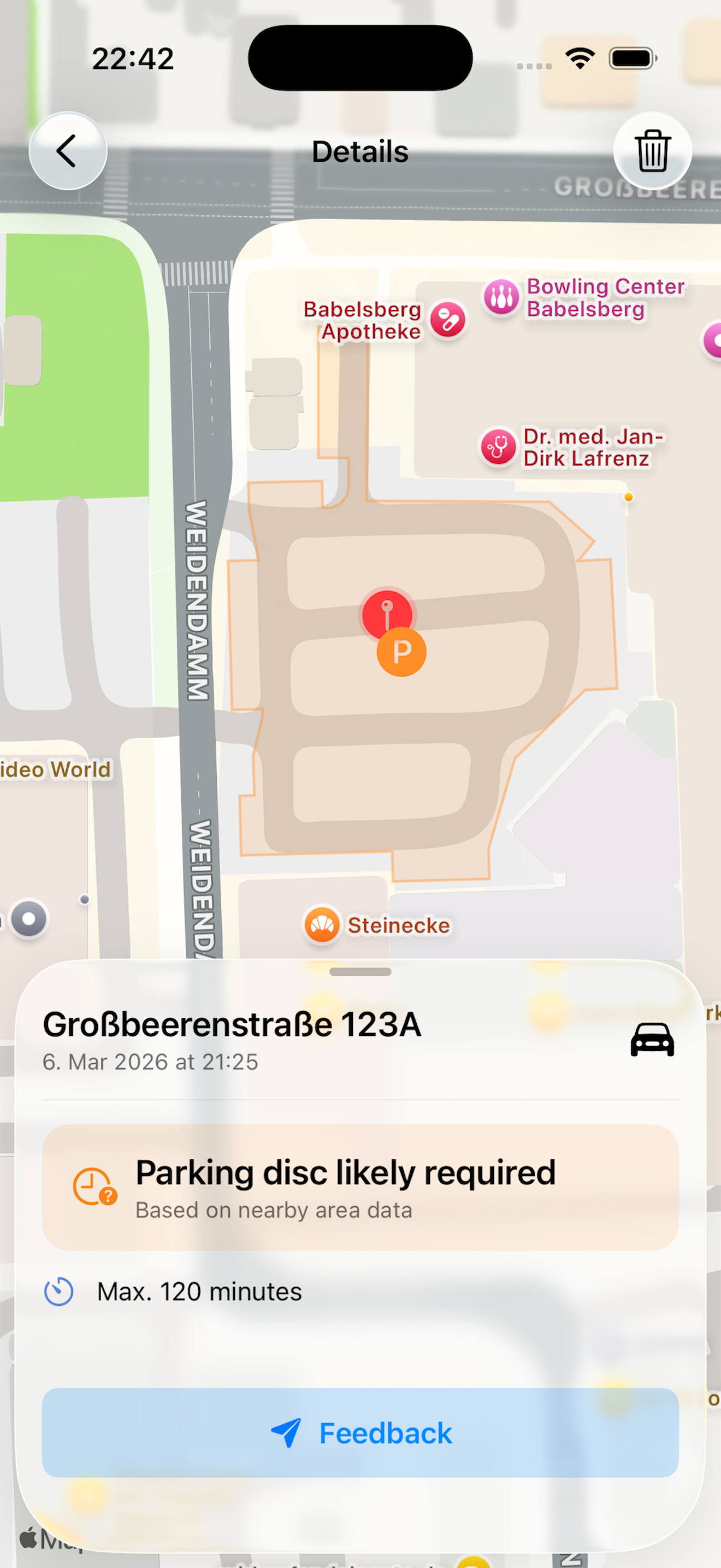Tap the car icon beside the address
The height and width of the screenshot is (1568, 721).
point(653,1038)
